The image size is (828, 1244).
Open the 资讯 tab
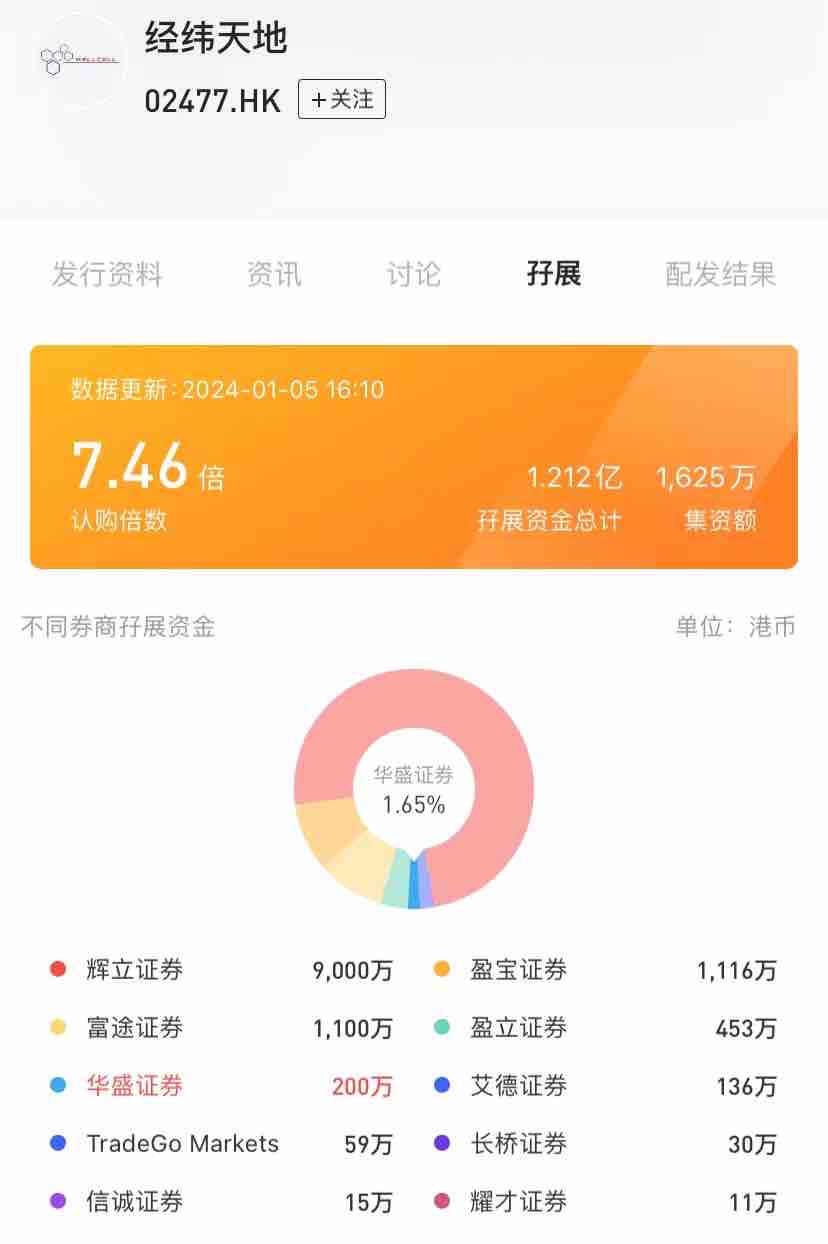[x=274, y=274]
